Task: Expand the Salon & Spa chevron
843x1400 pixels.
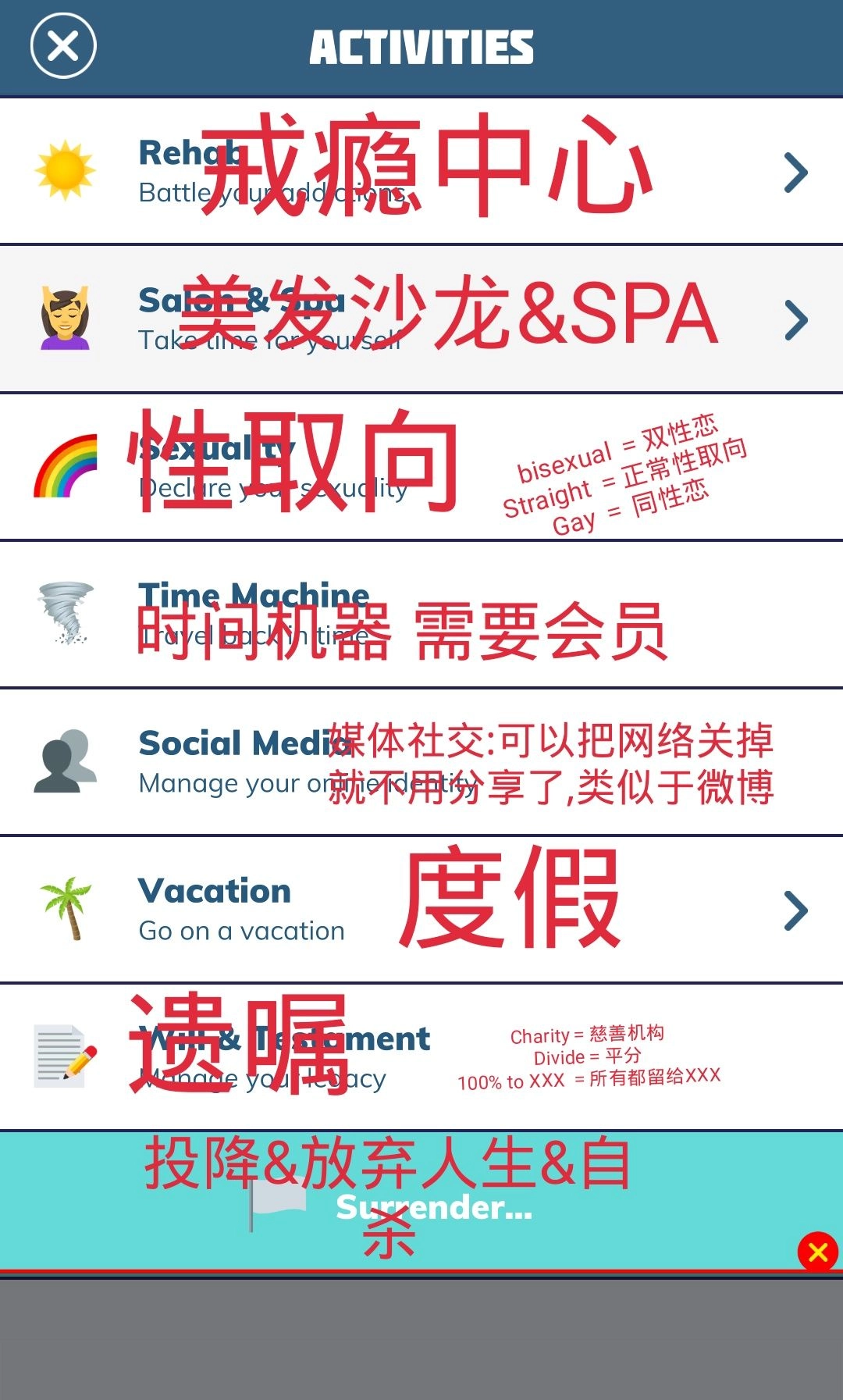Action: click(x=795, y=319)
